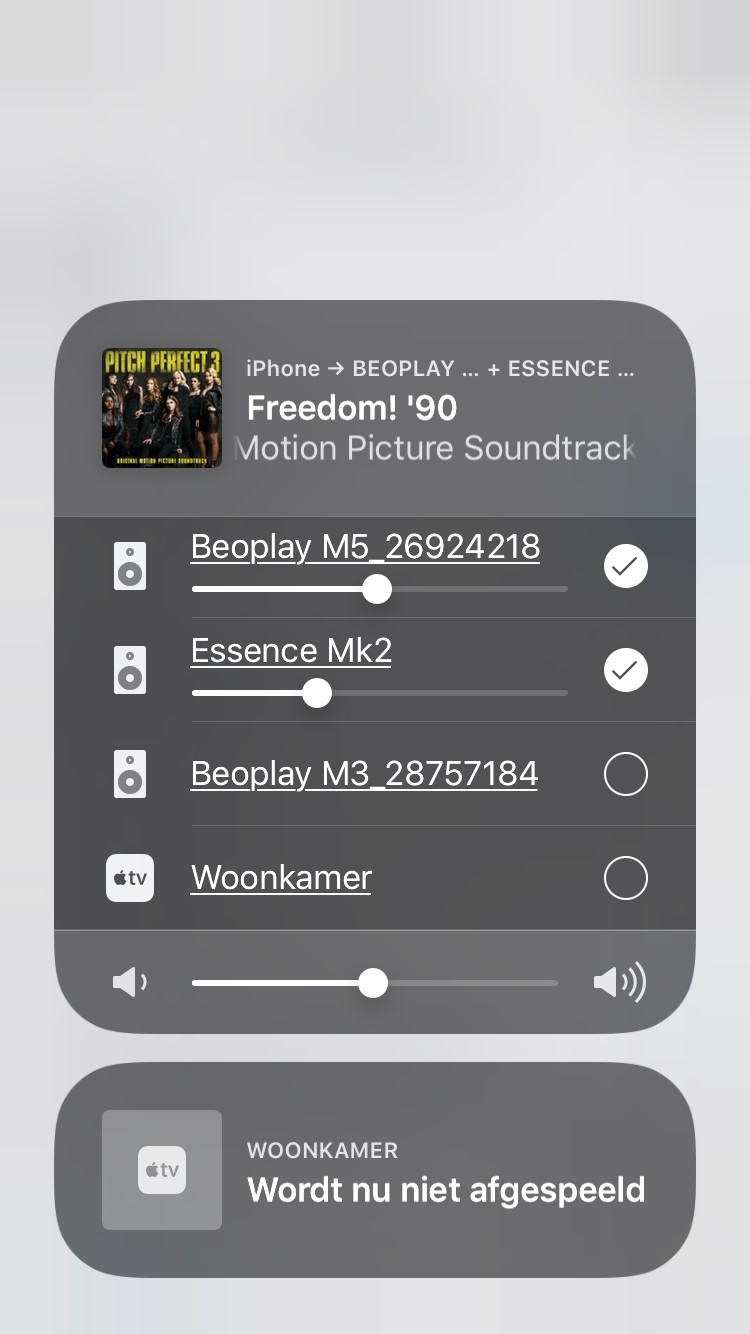The width and height of the screenshot is (750, 1334).
Task: Select Woonkamer Apple TV as output
Action: (x=626, y=878)
